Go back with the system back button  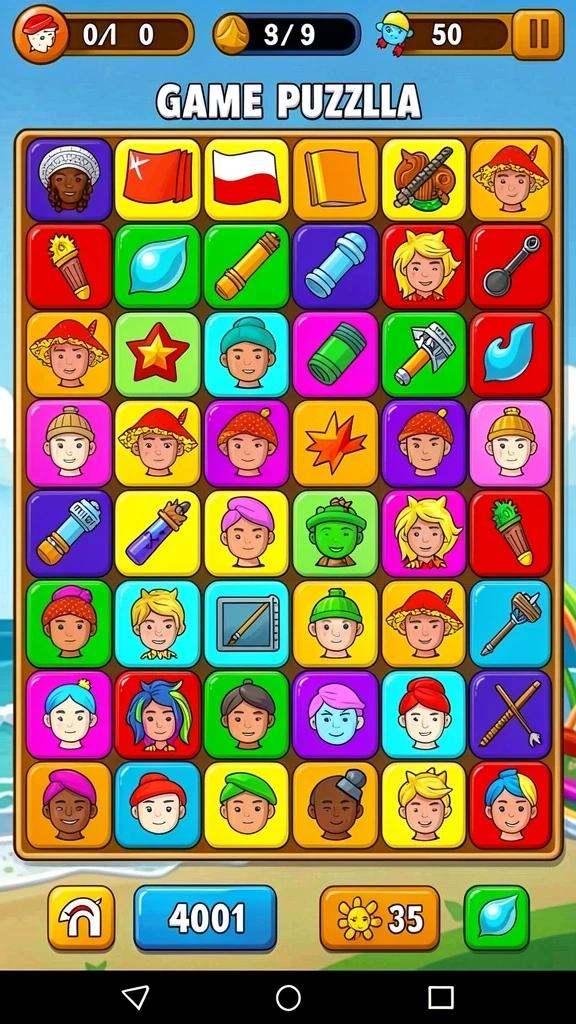[x=136, y=997]
